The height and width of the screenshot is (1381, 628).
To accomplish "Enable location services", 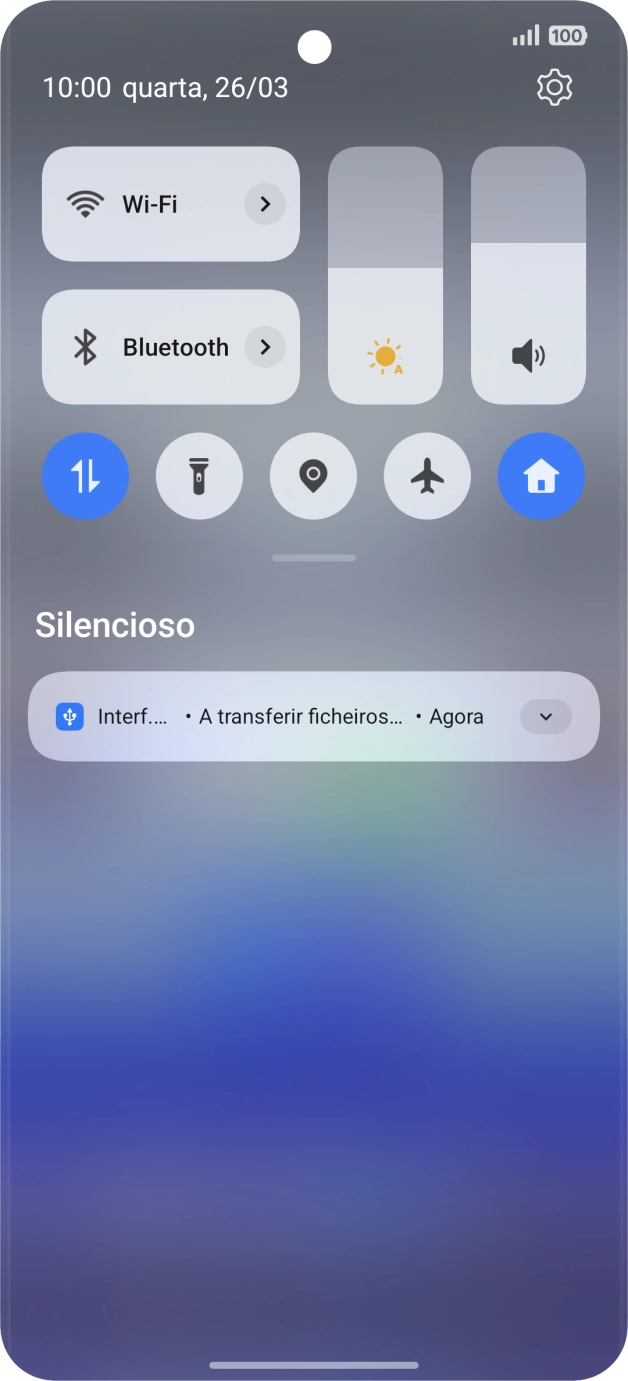I will [313, 476].
